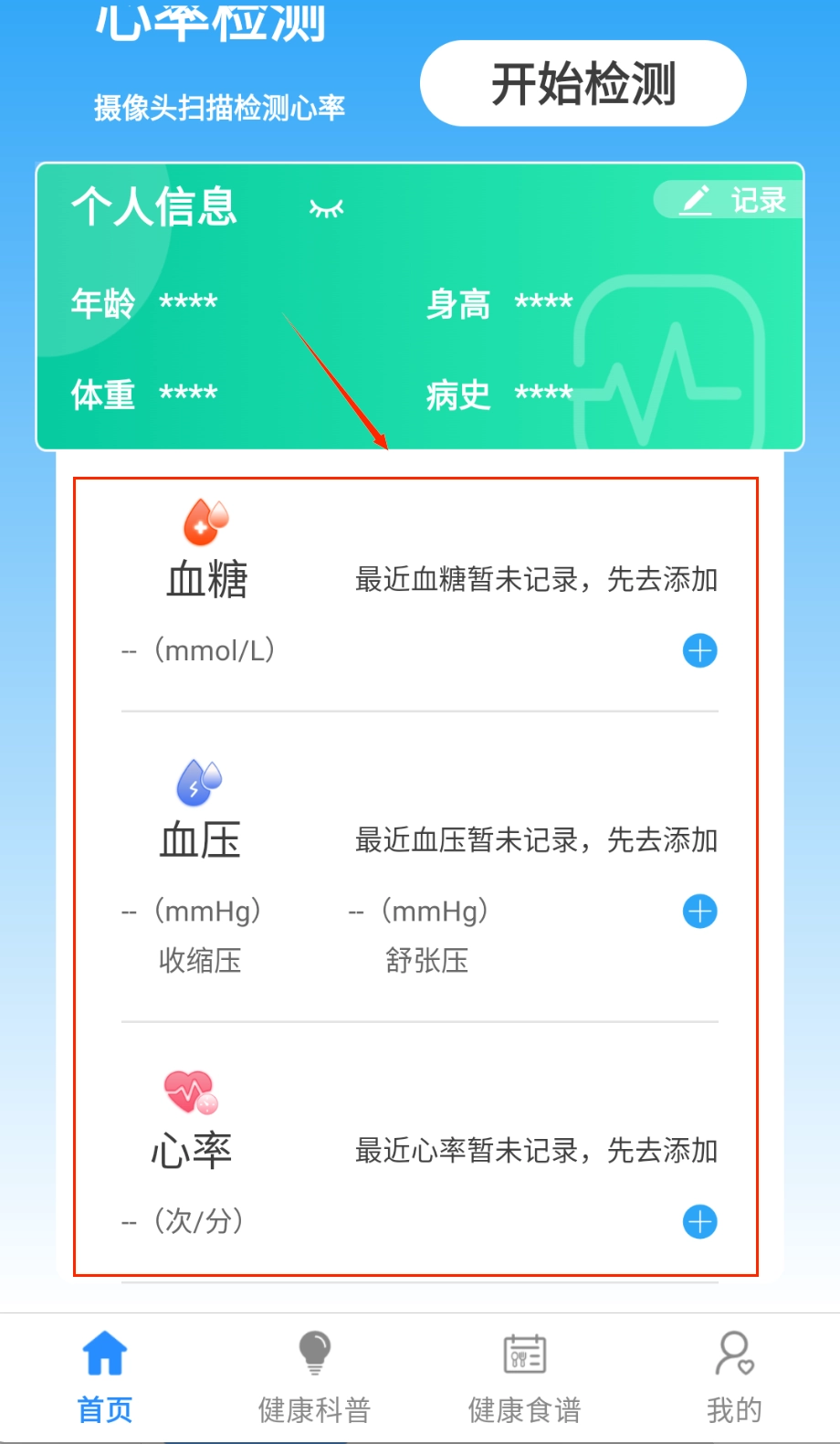Add a new 心率 record

(x=699, y=1222)
